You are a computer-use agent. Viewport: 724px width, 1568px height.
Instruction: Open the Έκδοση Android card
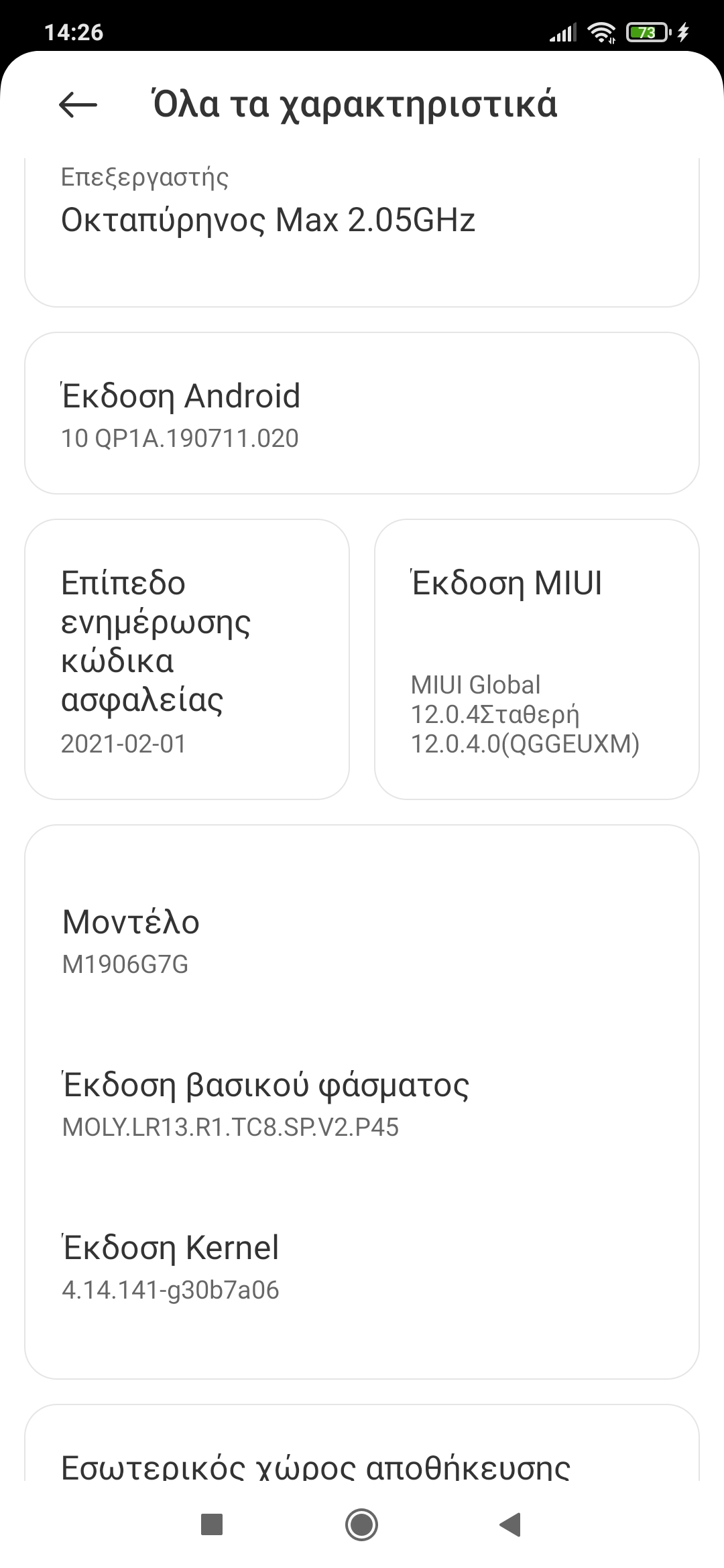[362, 414]
